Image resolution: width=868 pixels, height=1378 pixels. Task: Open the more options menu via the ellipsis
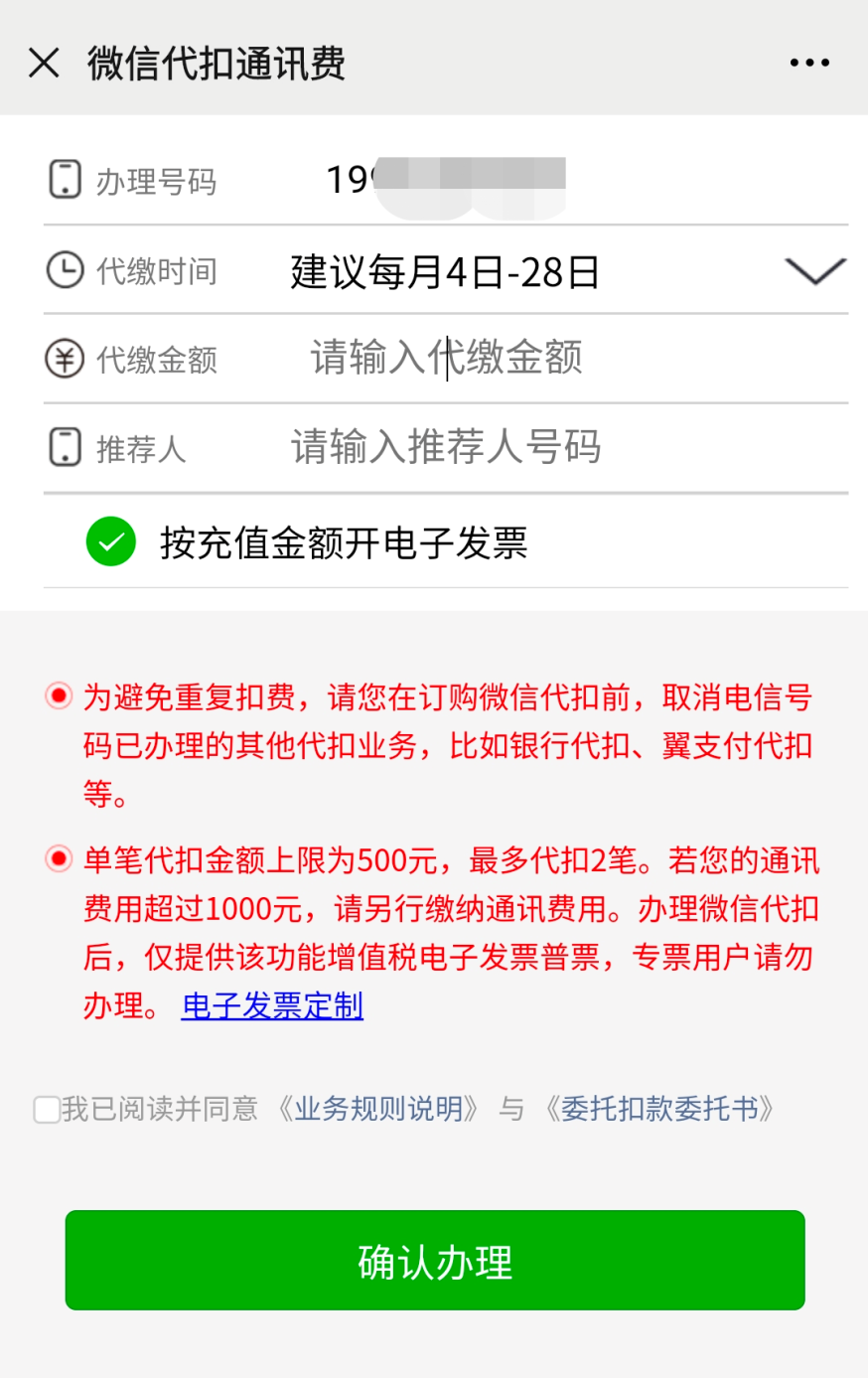point(809,62)
